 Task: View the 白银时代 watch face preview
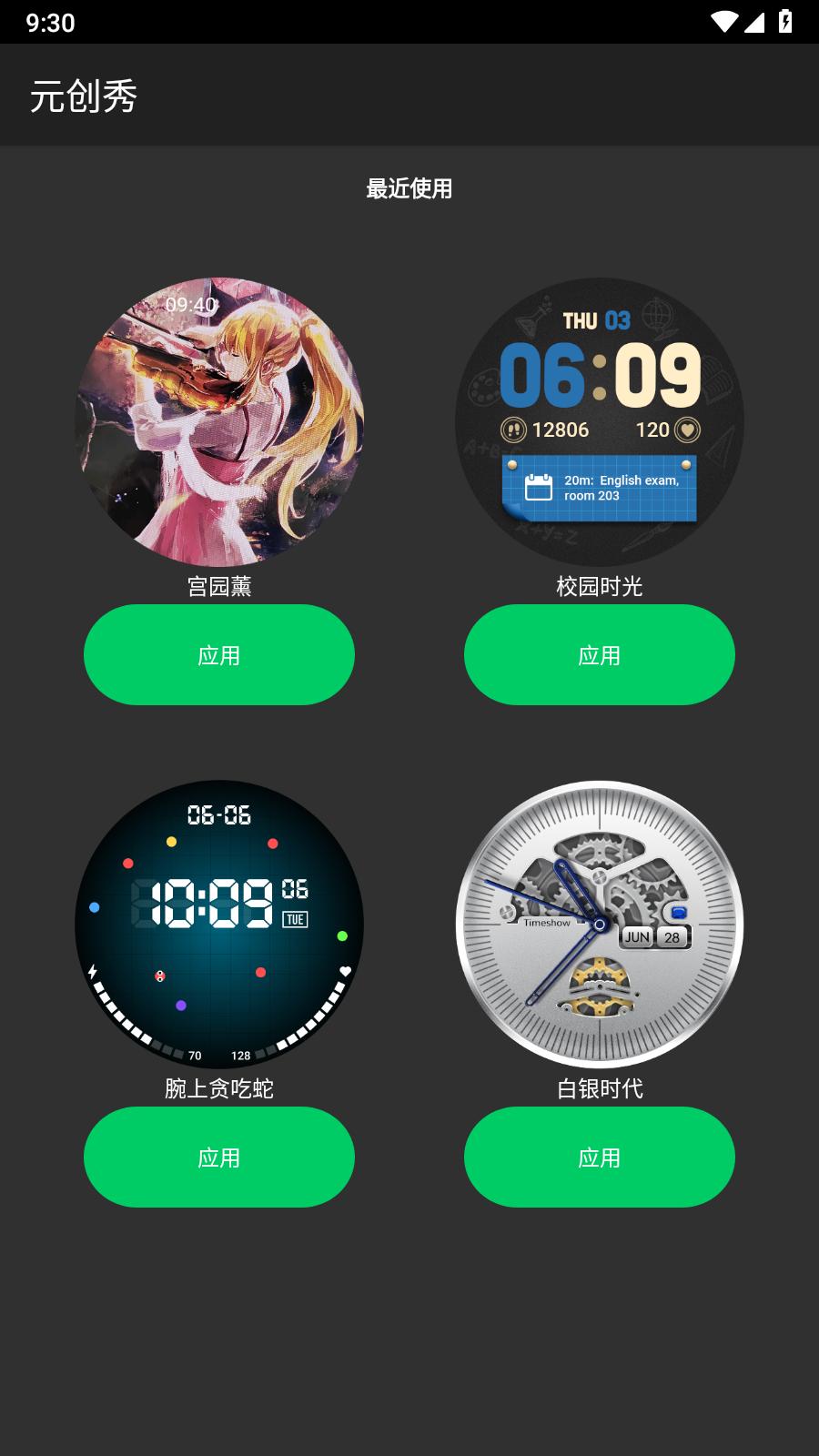pos(599,924)
